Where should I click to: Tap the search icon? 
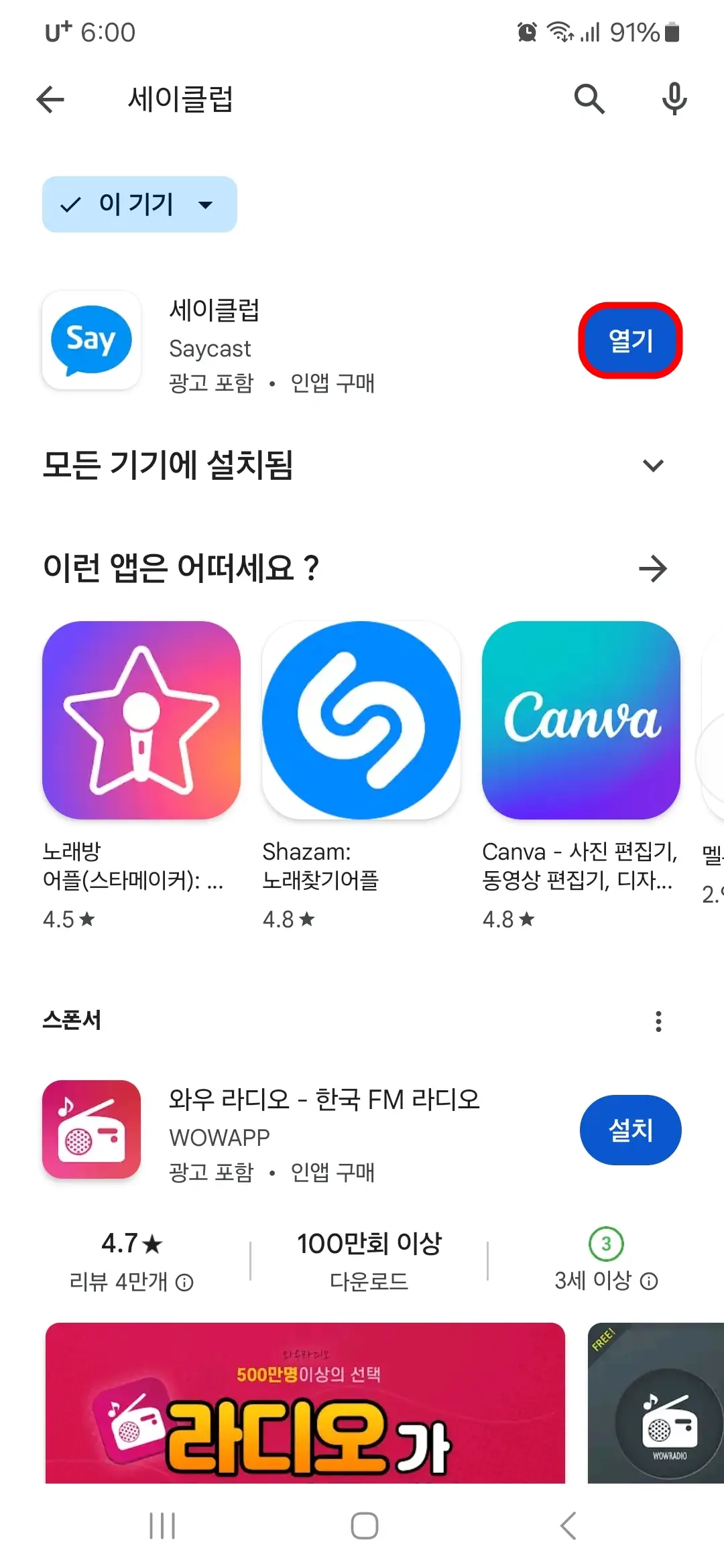[x=589, y=99]
